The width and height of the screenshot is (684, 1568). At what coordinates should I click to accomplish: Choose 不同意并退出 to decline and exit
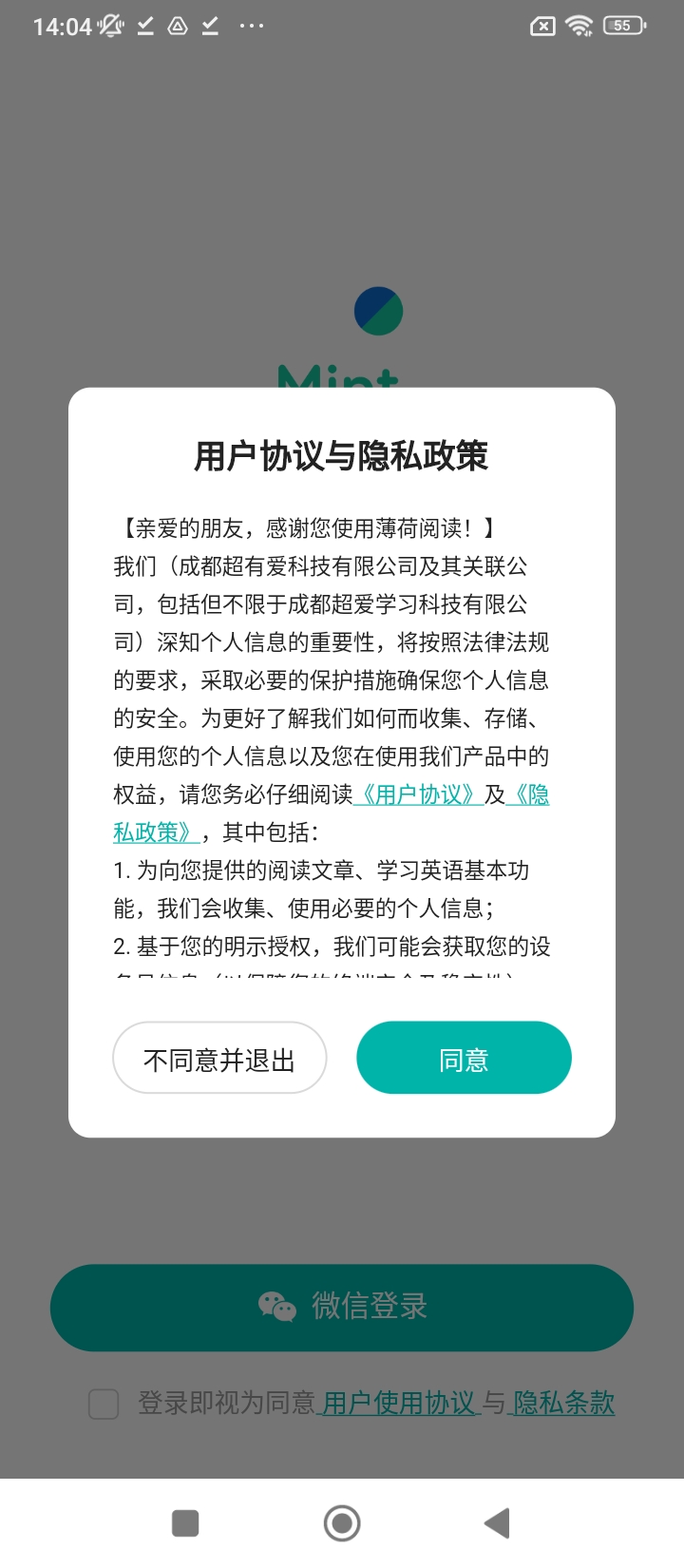coord(219,1059)
